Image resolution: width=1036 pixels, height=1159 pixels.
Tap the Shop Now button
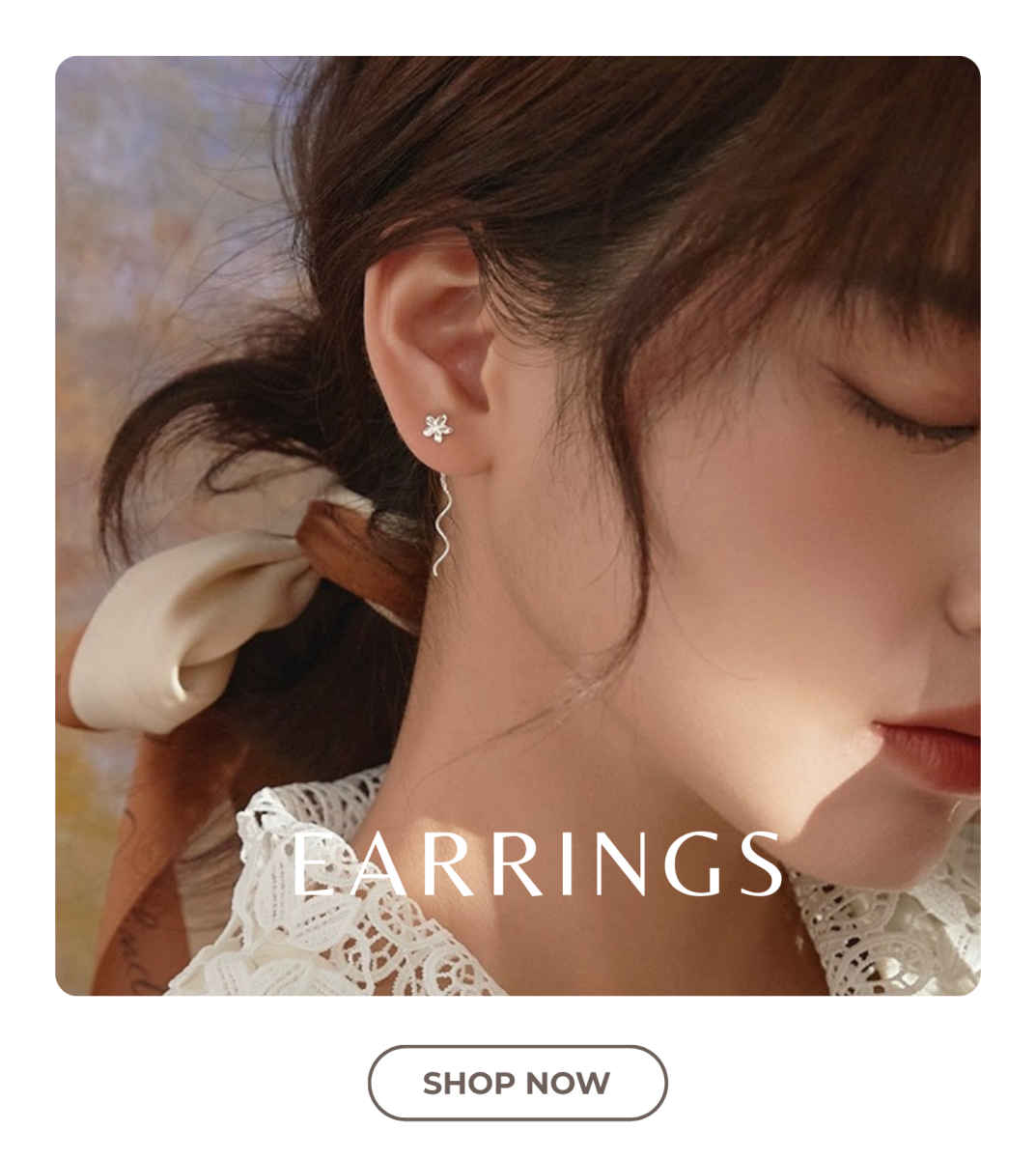point(518,1083)
